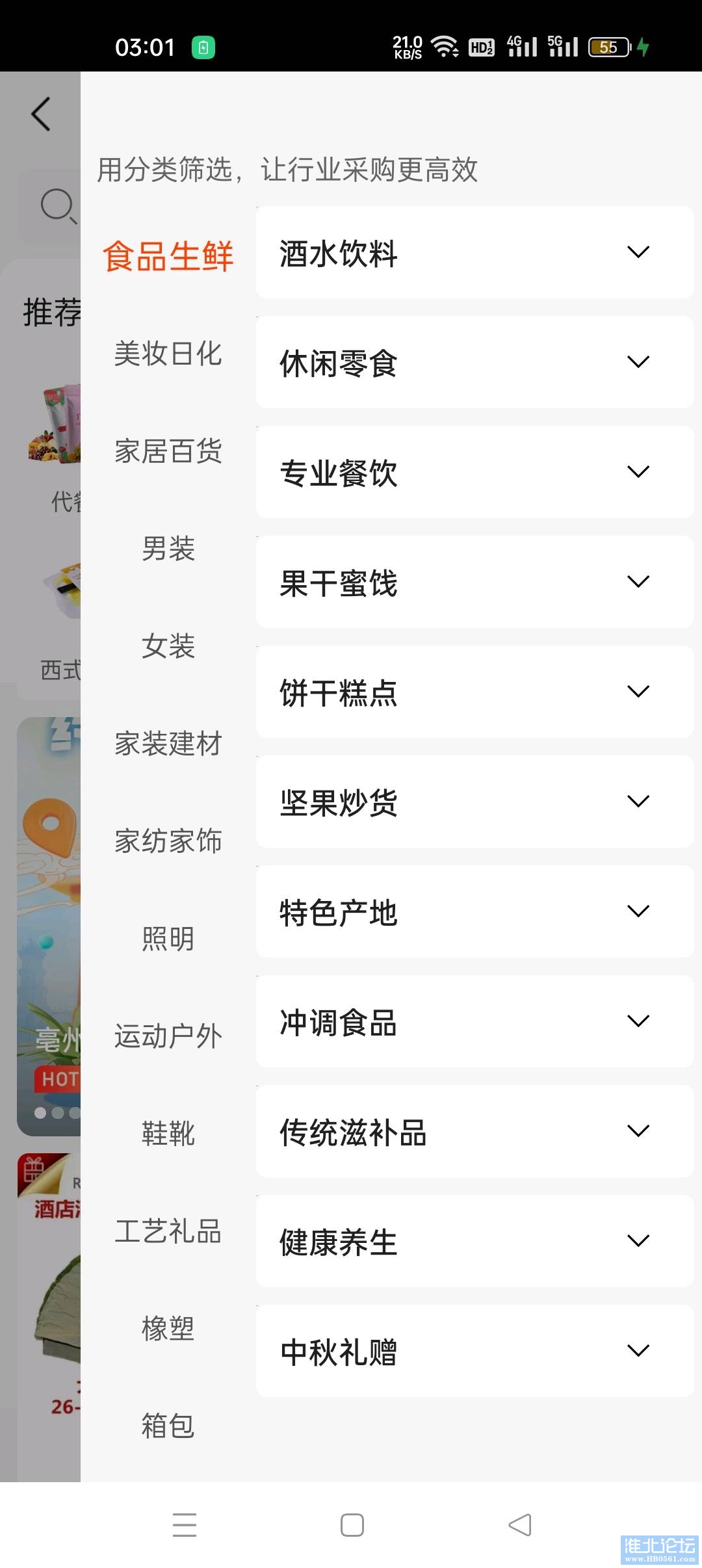Open the 男装 category
This screenshot has width=702, height=1568.
tap(168, 549)
